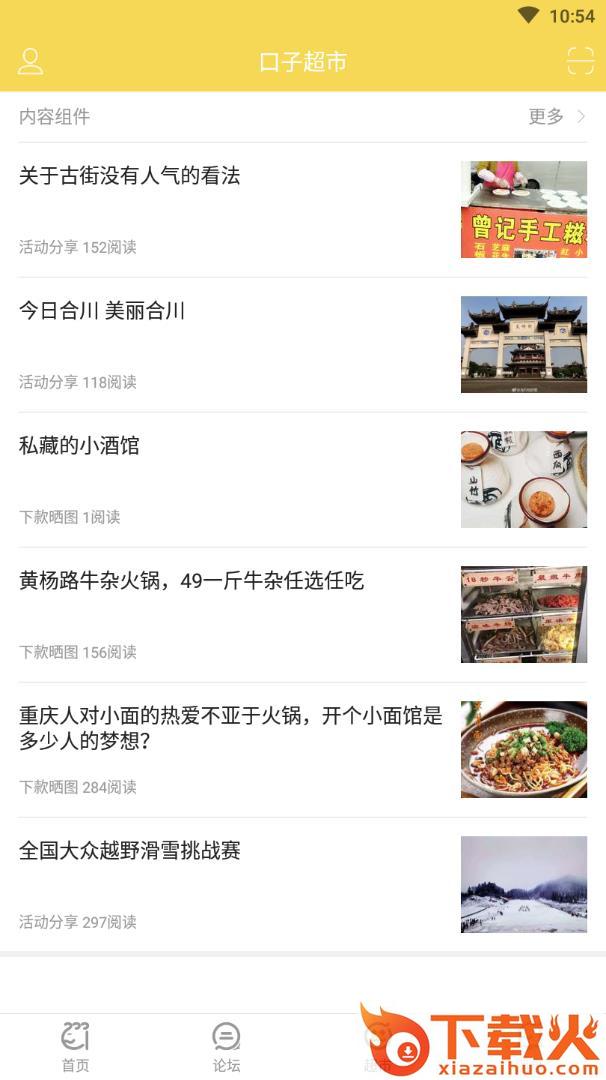Open the scan code icon
Viewport: 606px width, 1080px height.
click(580, 62)
